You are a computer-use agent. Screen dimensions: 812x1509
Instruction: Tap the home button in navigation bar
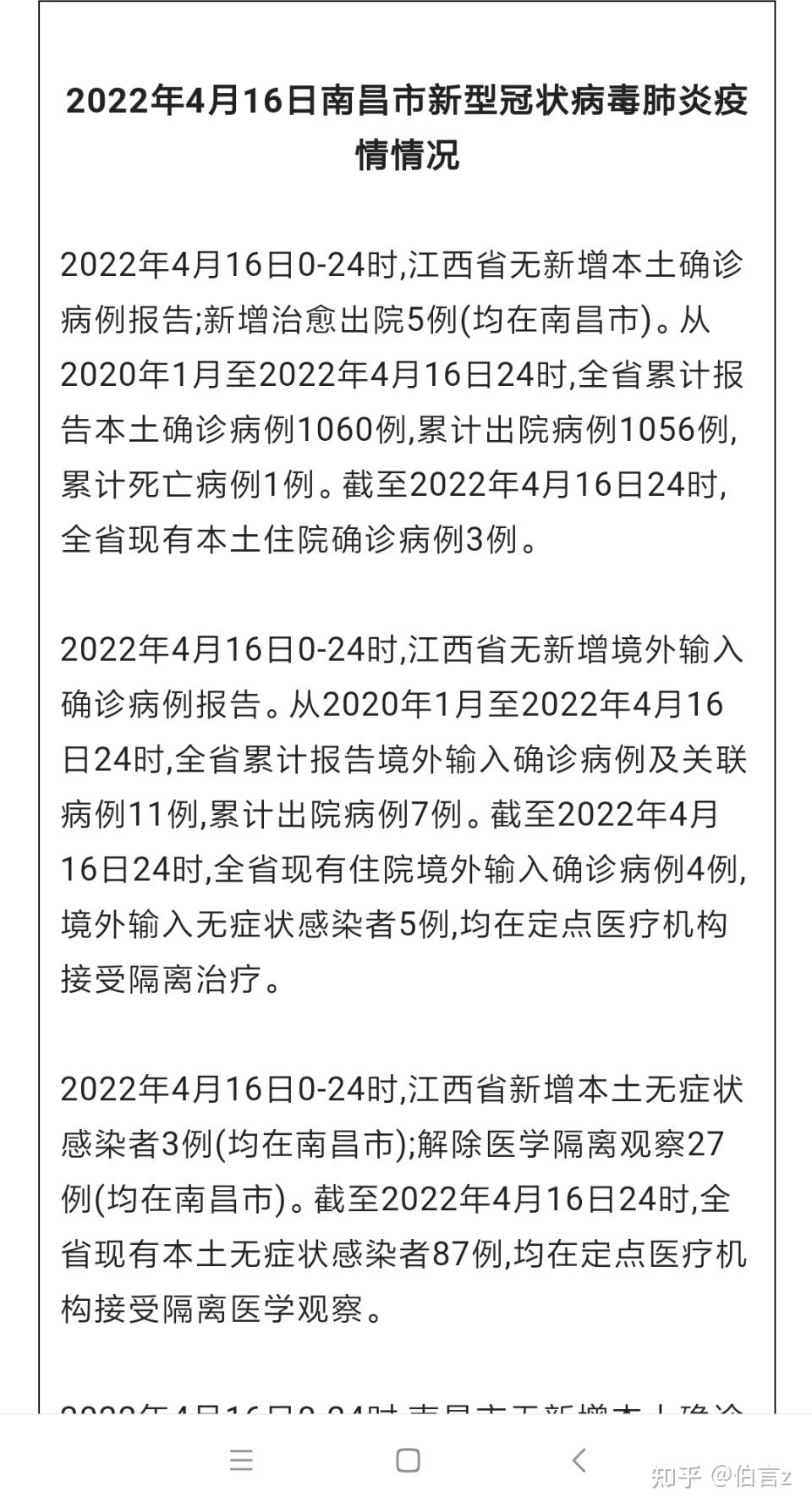click(x=408, y=1460)
